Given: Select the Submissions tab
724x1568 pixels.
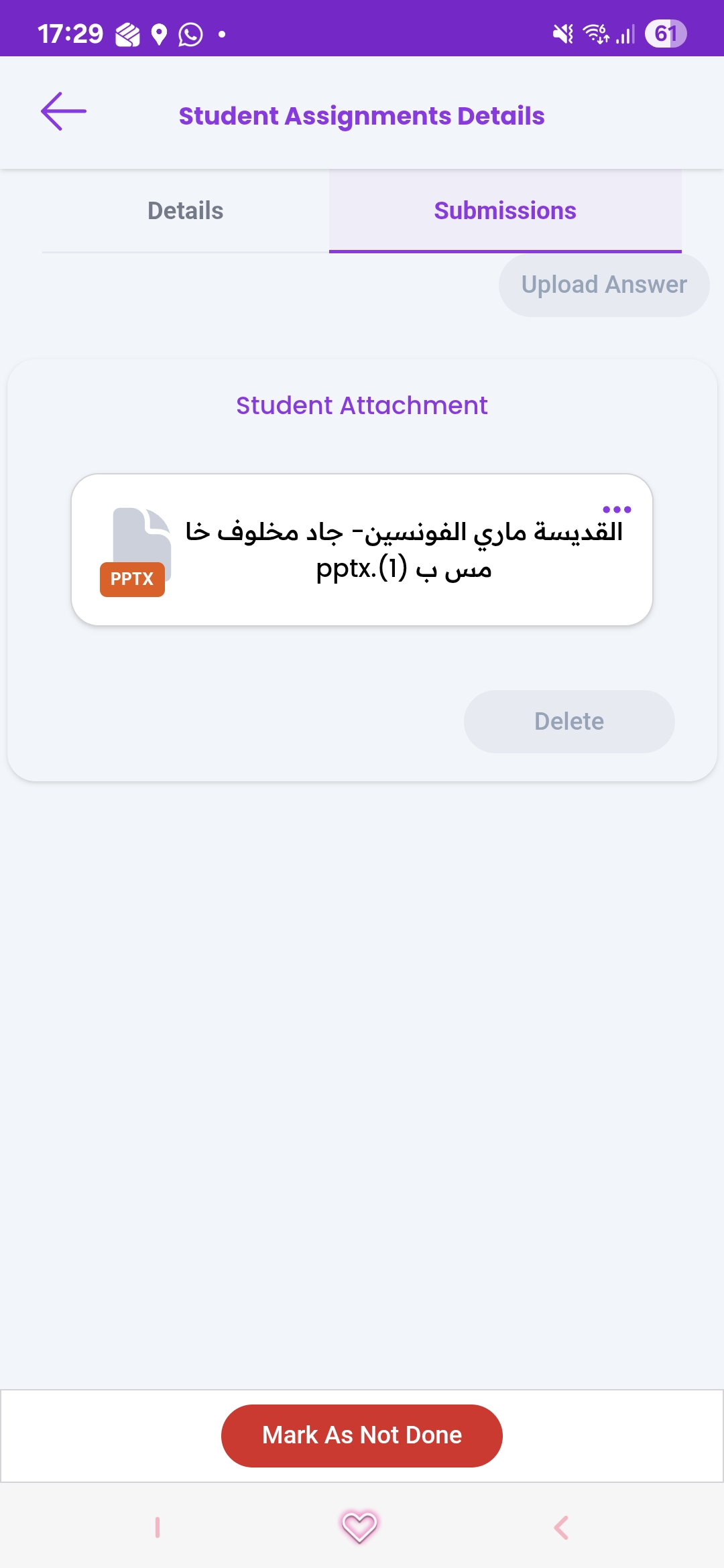Looking at the screenshot, I should [505, 210].
